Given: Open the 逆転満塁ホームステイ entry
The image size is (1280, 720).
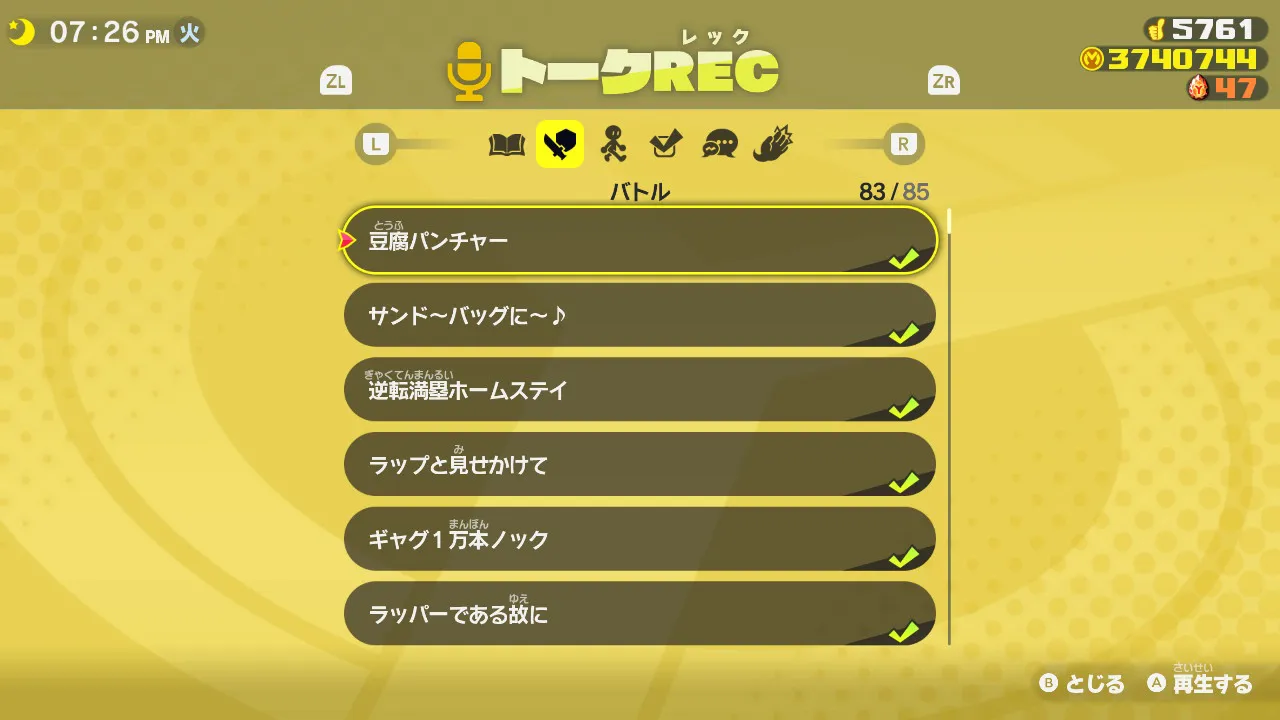Looking at the screenshot, I should pyautogui.click(x=640, y=389).
